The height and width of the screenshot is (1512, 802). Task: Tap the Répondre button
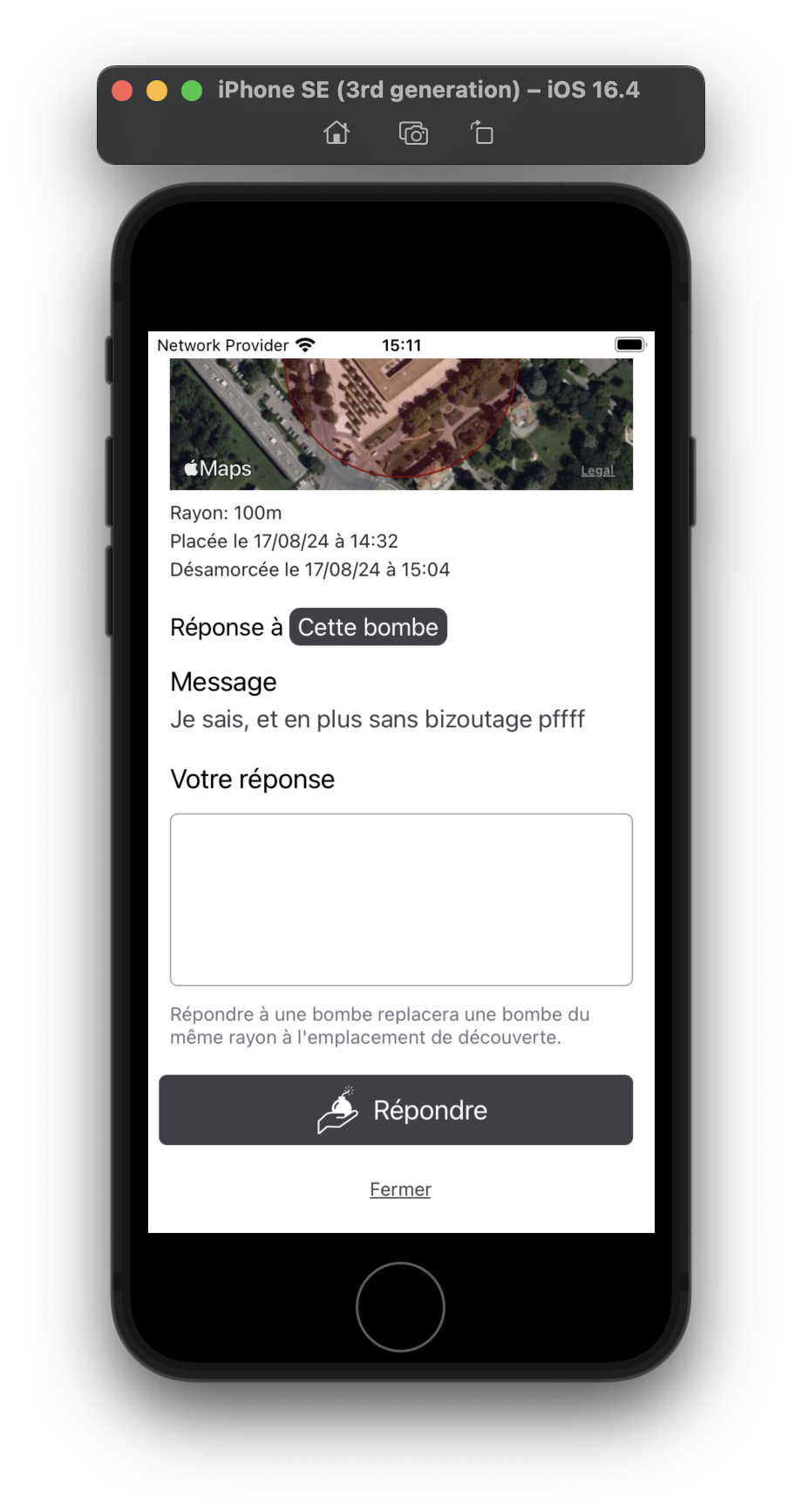pos(396,1110)
